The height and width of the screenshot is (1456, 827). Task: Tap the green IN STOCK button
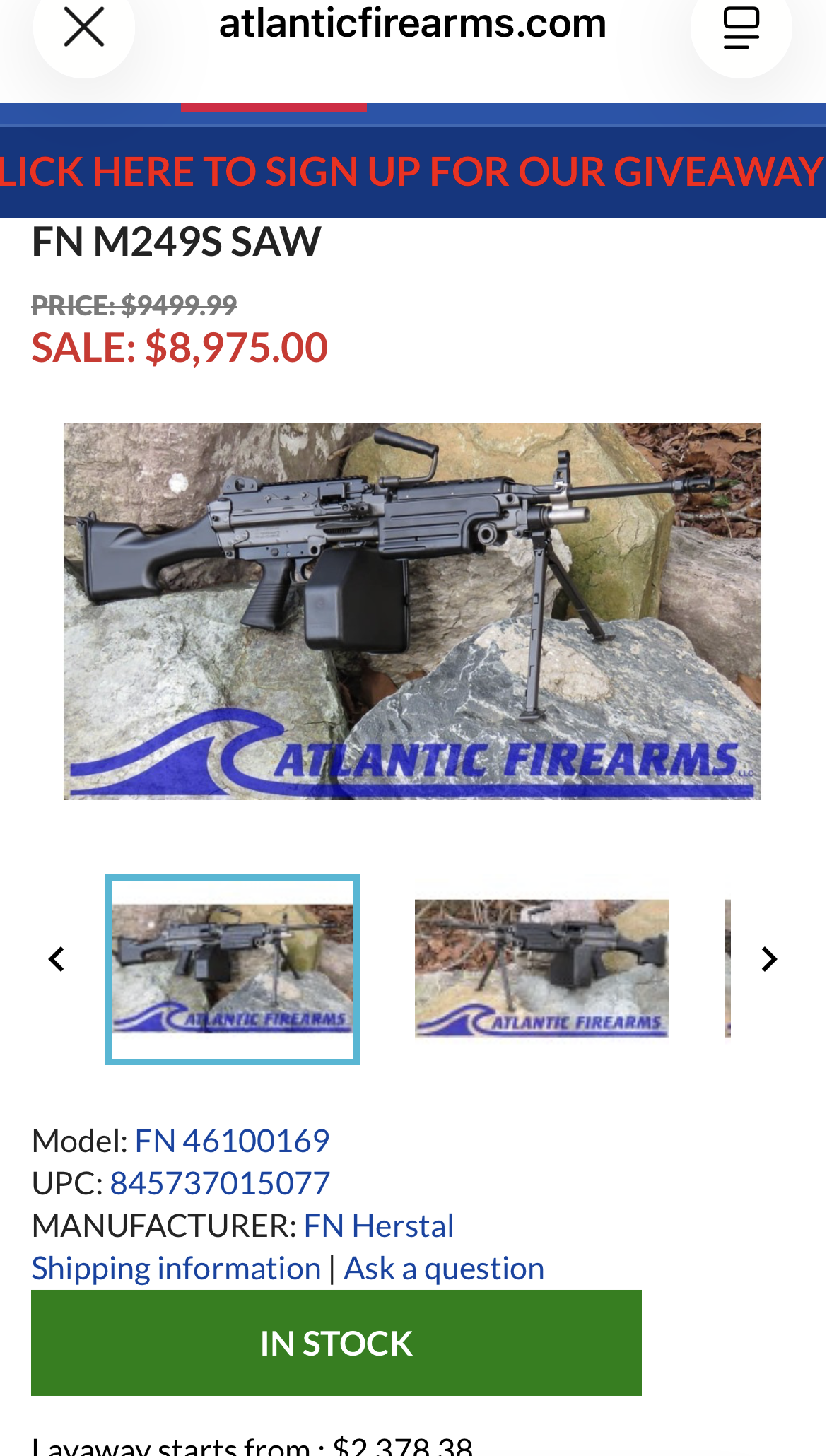[336, 1343]
